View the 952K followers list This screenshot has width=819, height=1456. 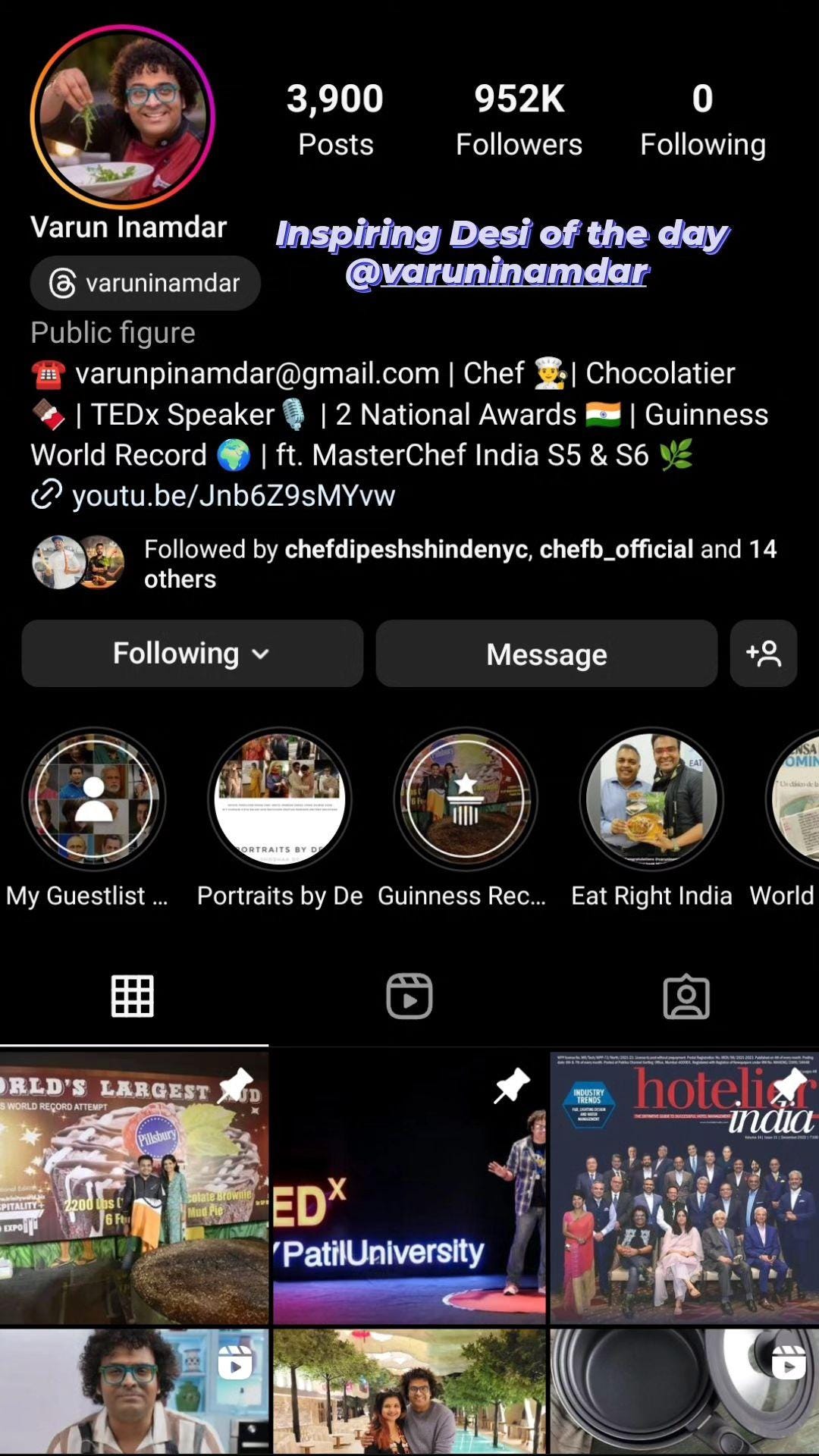[x=519, y=120]
